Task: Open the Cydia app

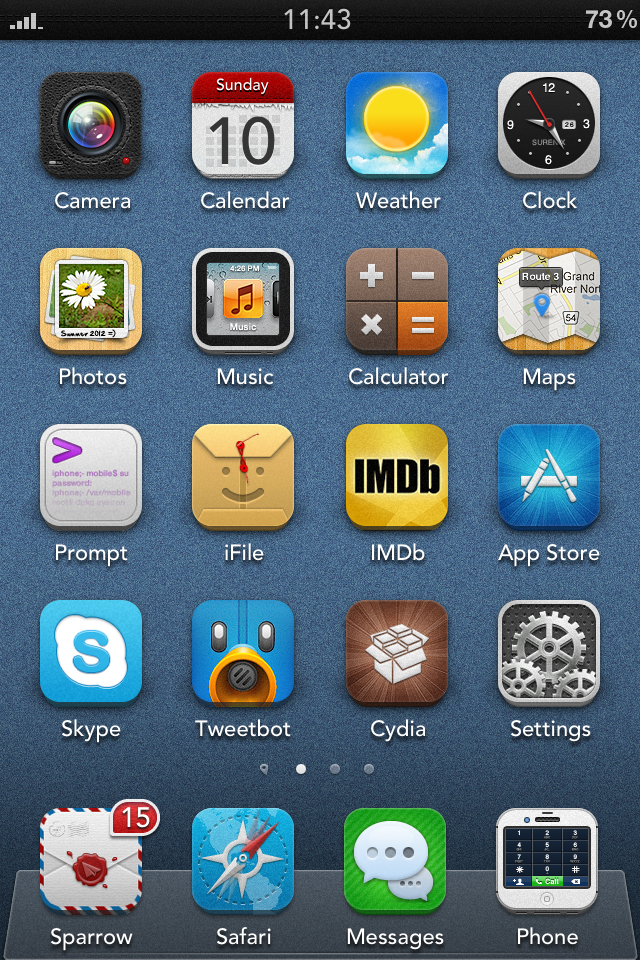Action: [397, 653]
